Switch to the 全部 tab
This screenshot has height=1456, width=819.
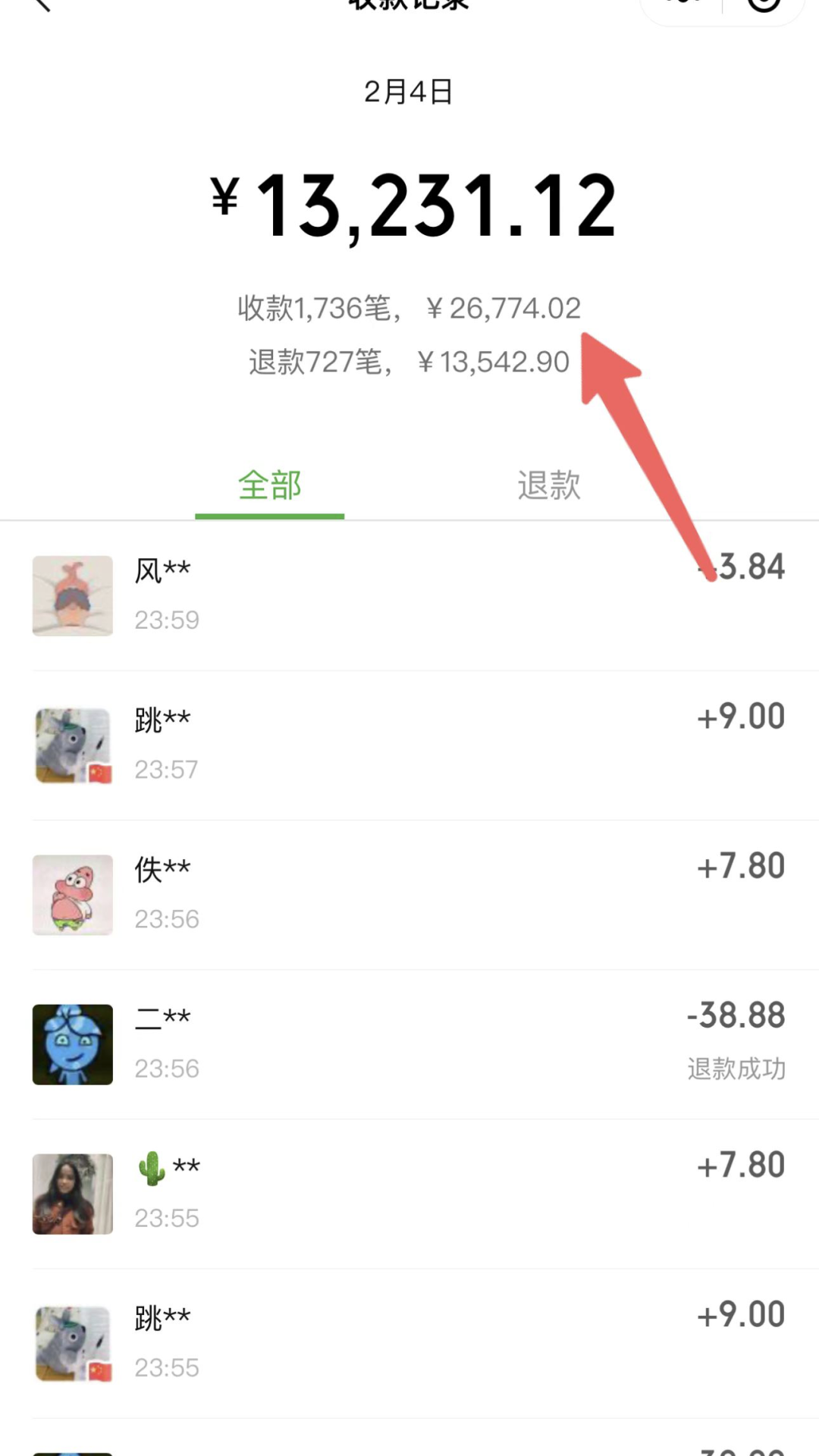tap(270, 485)
